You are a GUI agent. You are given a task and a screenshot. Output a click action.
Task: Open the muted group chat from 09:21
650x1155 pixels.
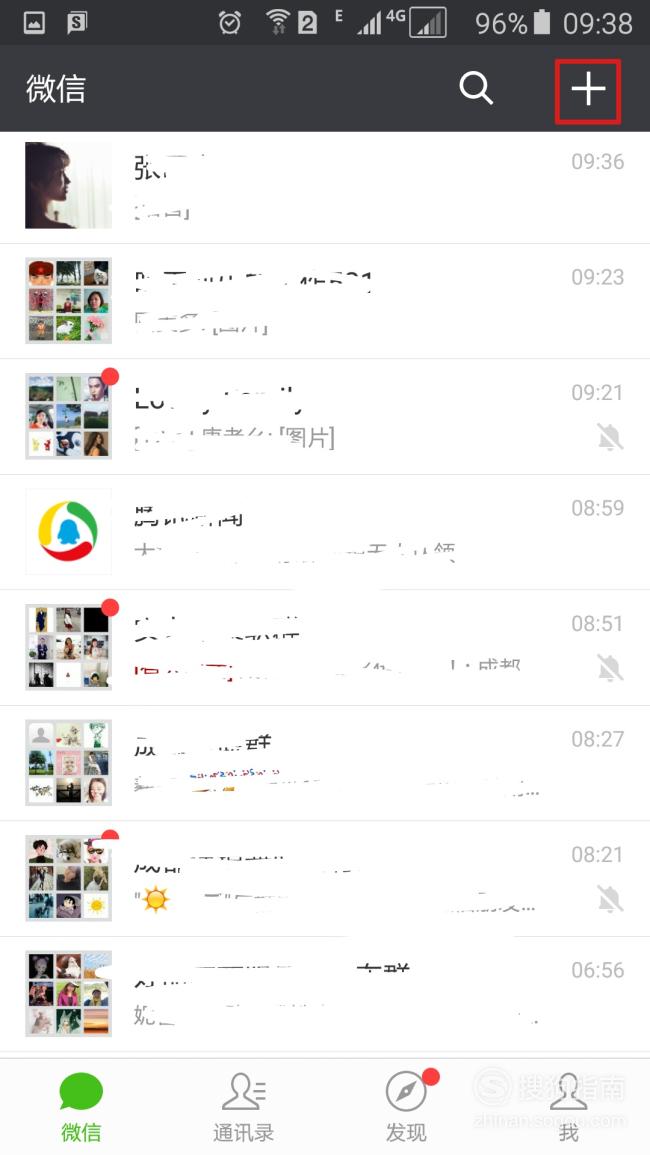[325, 417]
